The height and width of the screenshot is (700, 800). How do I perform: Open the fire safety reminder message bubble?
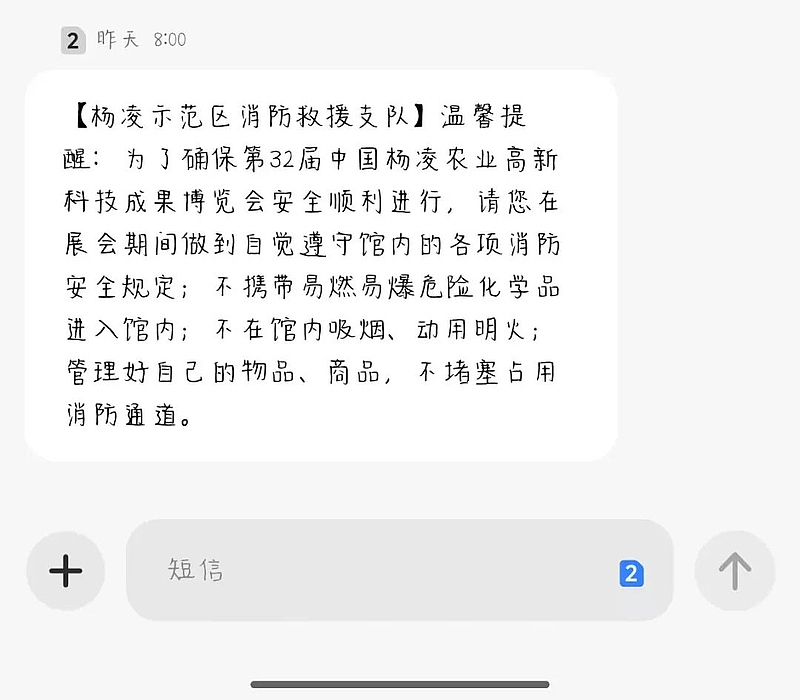coord(320,265)
